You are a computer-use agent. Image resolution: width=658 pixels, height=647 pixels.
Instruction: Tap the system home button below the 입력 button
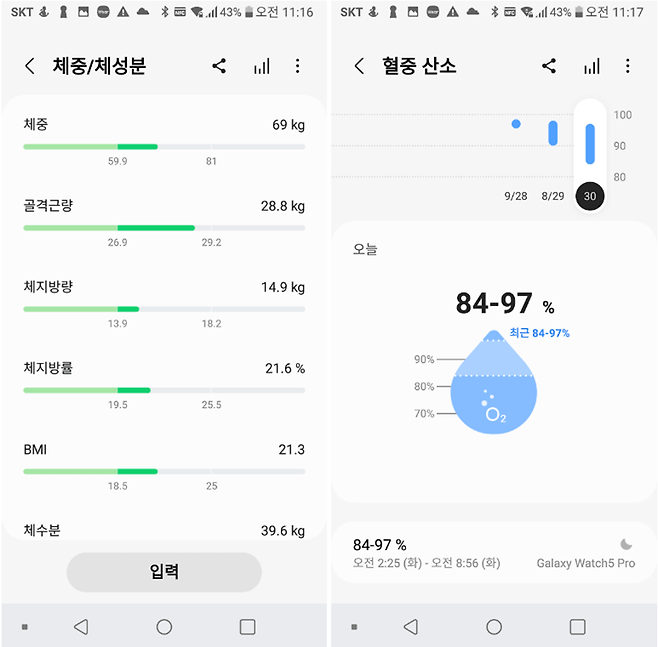164,627
